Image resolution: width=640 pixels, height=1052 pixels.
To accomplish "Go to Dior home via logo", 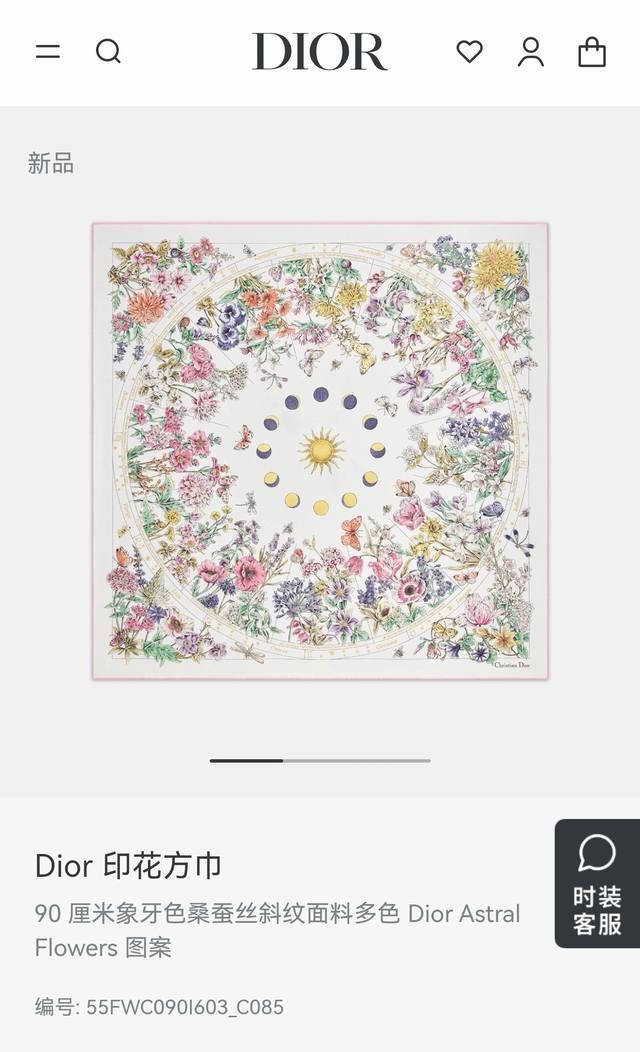I will tap(319, 52).
